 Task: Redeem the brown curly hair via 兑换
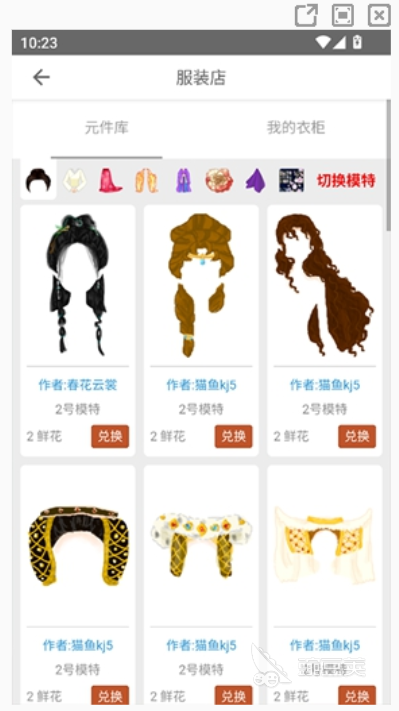(357, 436)
